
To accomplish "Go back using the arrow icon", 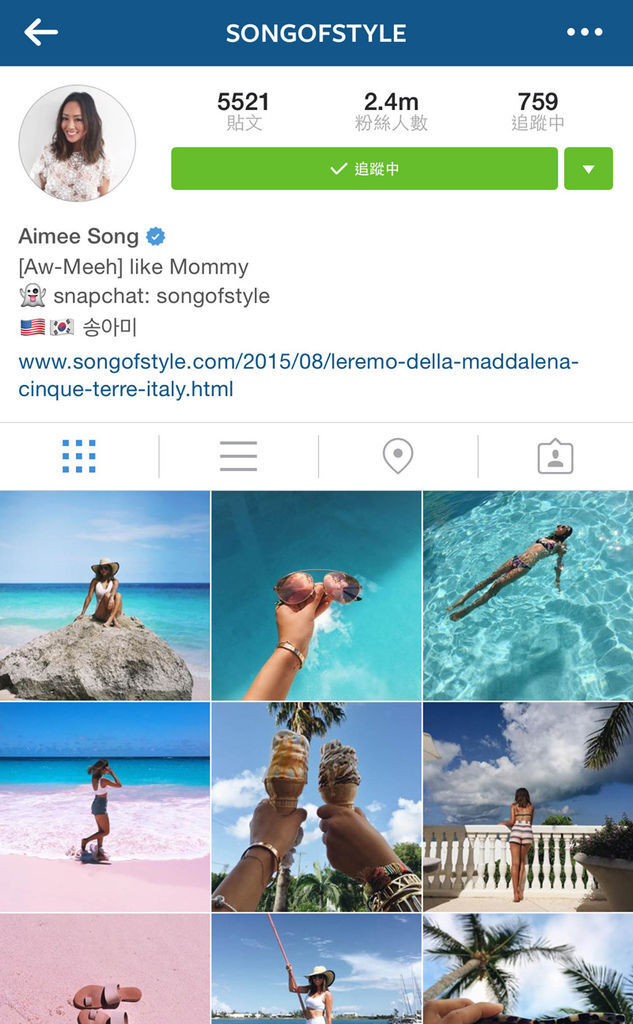I will 41,32.
